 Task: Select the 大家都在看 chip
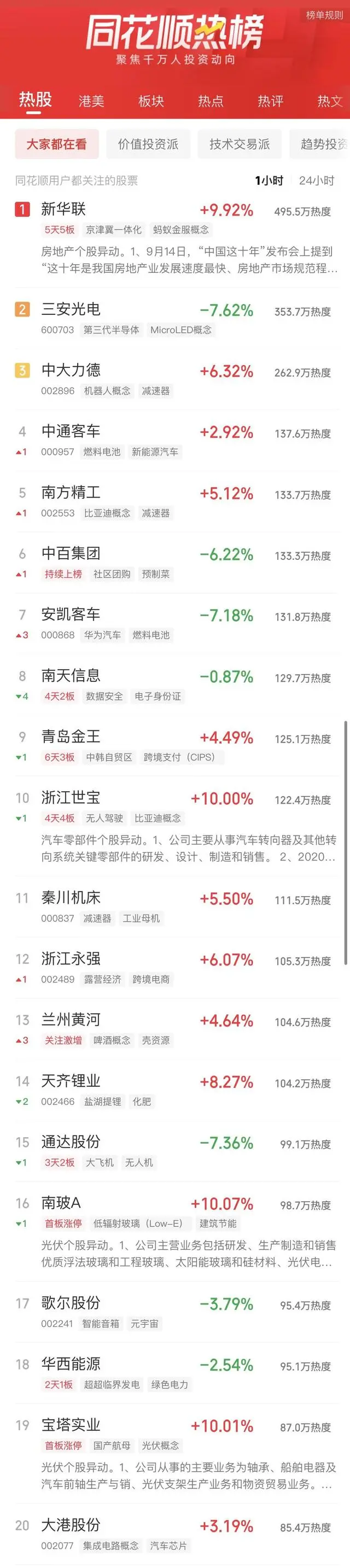56,144
